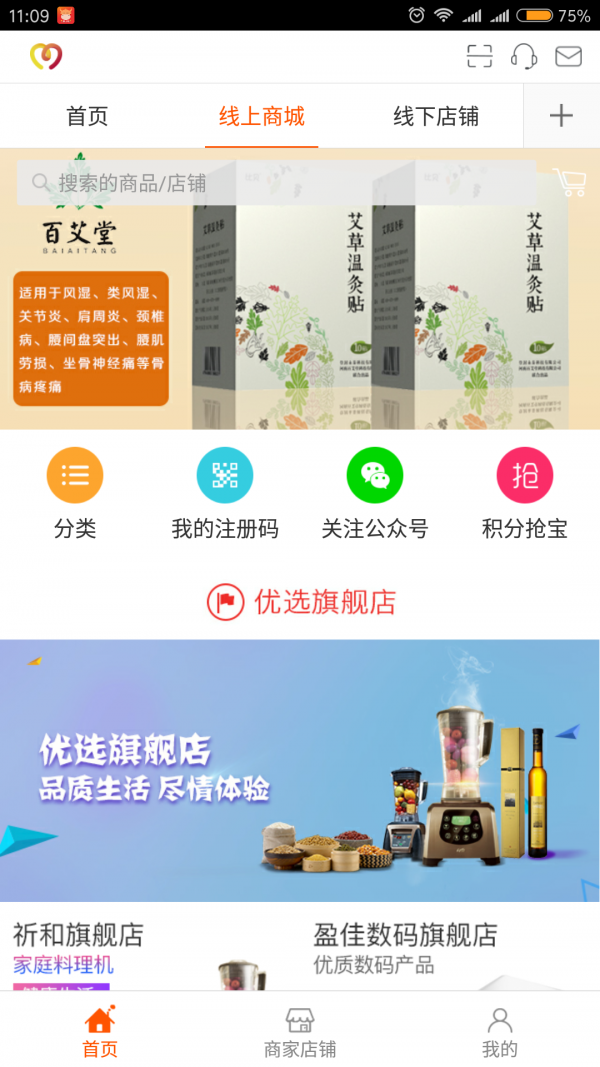Tap the plus button beside the tabs

pyautogui.click(x=561, y=116)
